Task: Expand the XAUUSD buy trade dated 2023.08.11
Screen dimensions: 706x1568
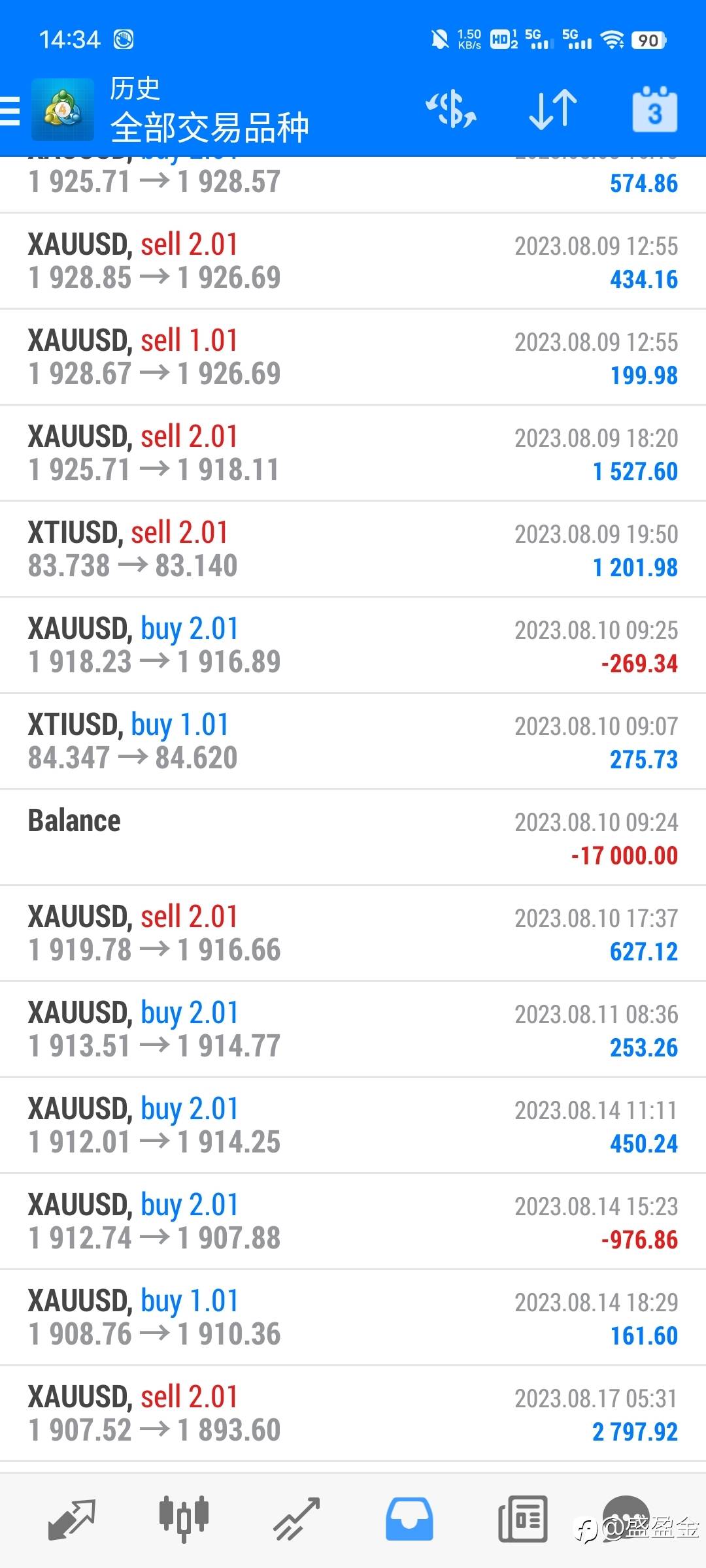Action: tap(353, 1030)
